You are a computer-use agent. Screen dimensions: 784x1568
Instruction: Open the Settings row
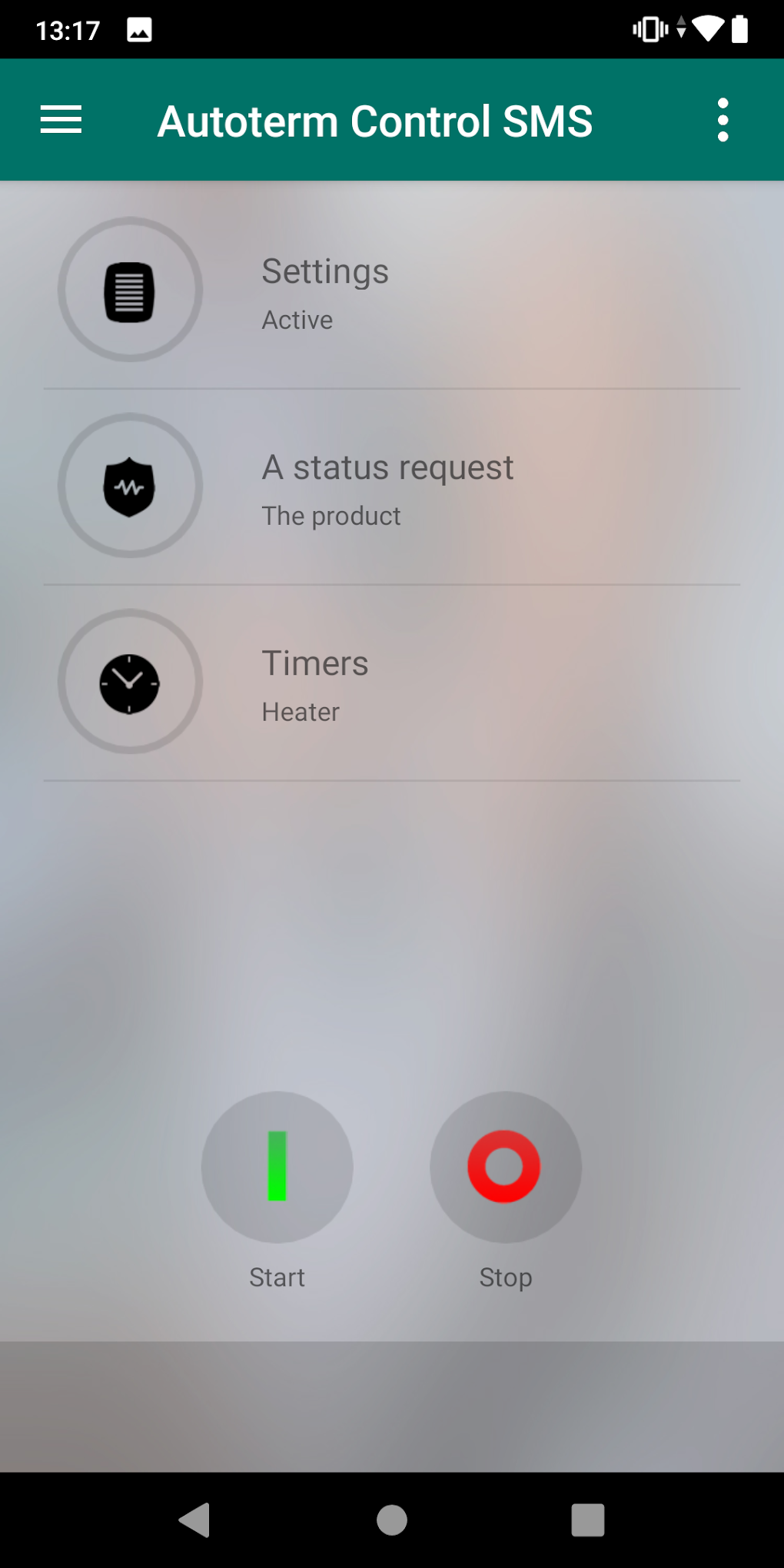(x=392, y=291)
